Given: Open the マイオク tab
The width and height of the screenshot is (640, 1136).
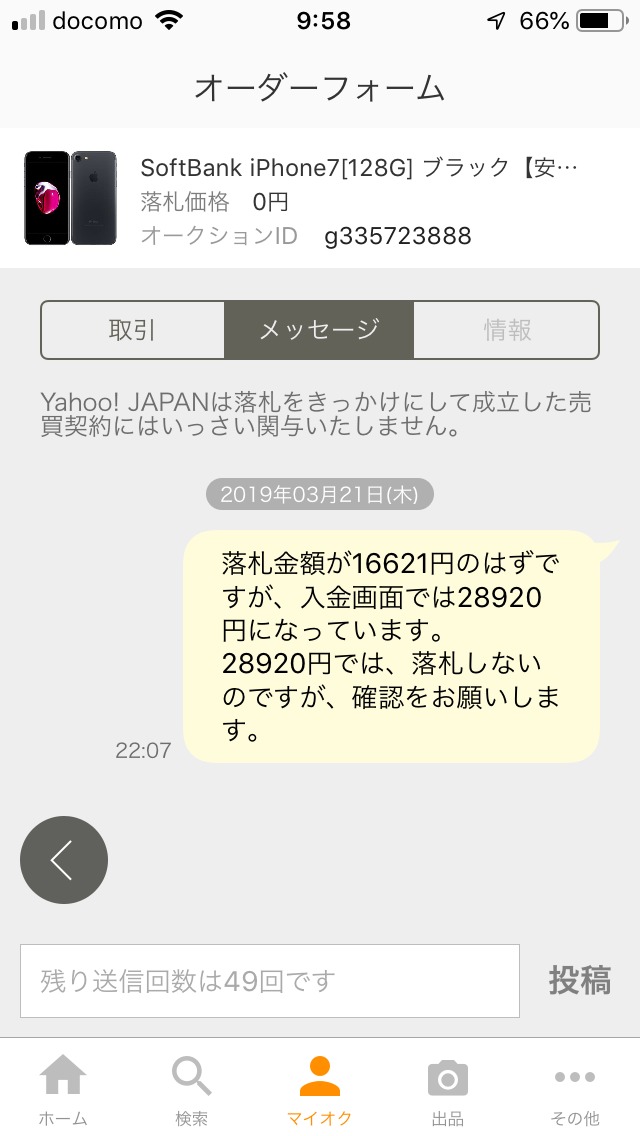Looking at the screenshot, I should (319, 1088).
